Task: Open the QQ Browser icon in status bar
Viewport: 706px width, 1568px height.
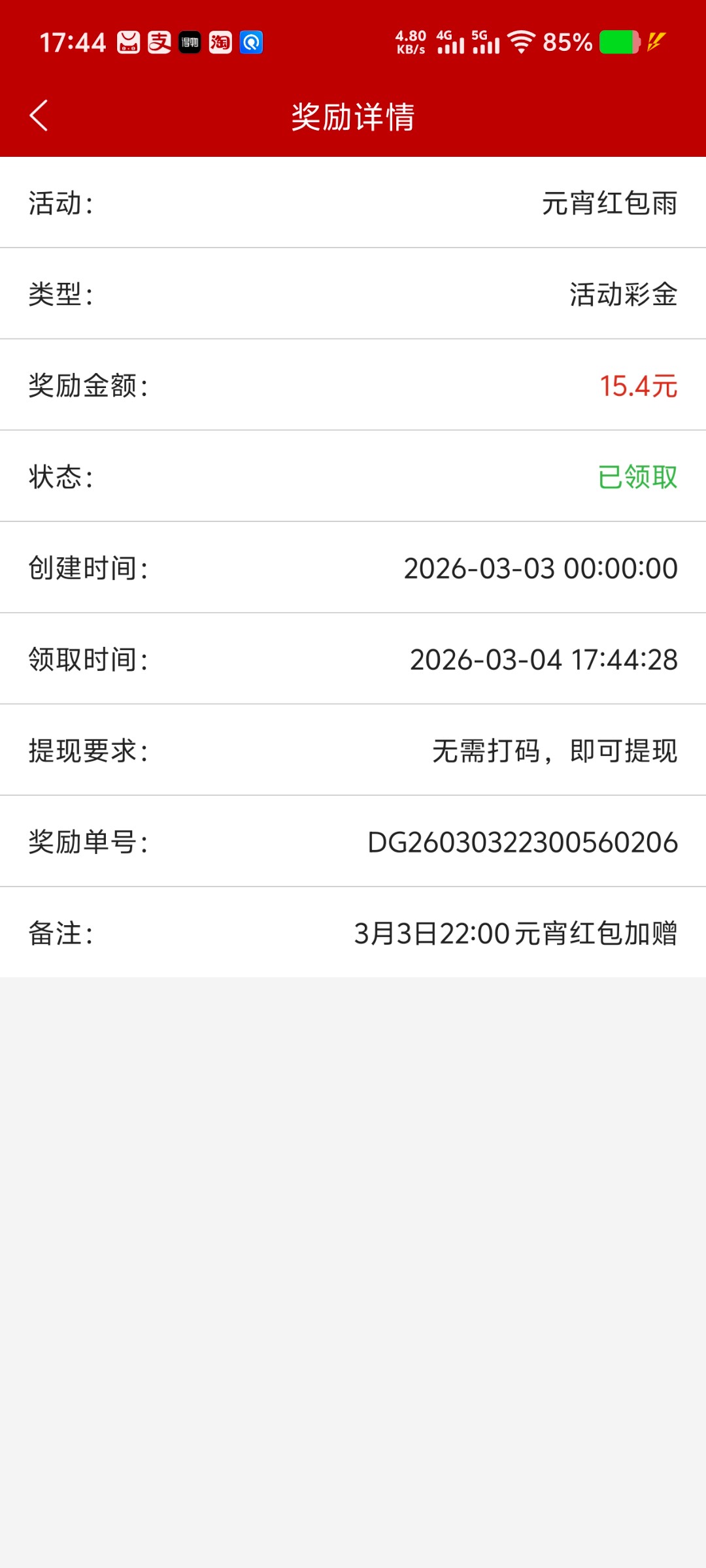Action: (x=250, y=41)
